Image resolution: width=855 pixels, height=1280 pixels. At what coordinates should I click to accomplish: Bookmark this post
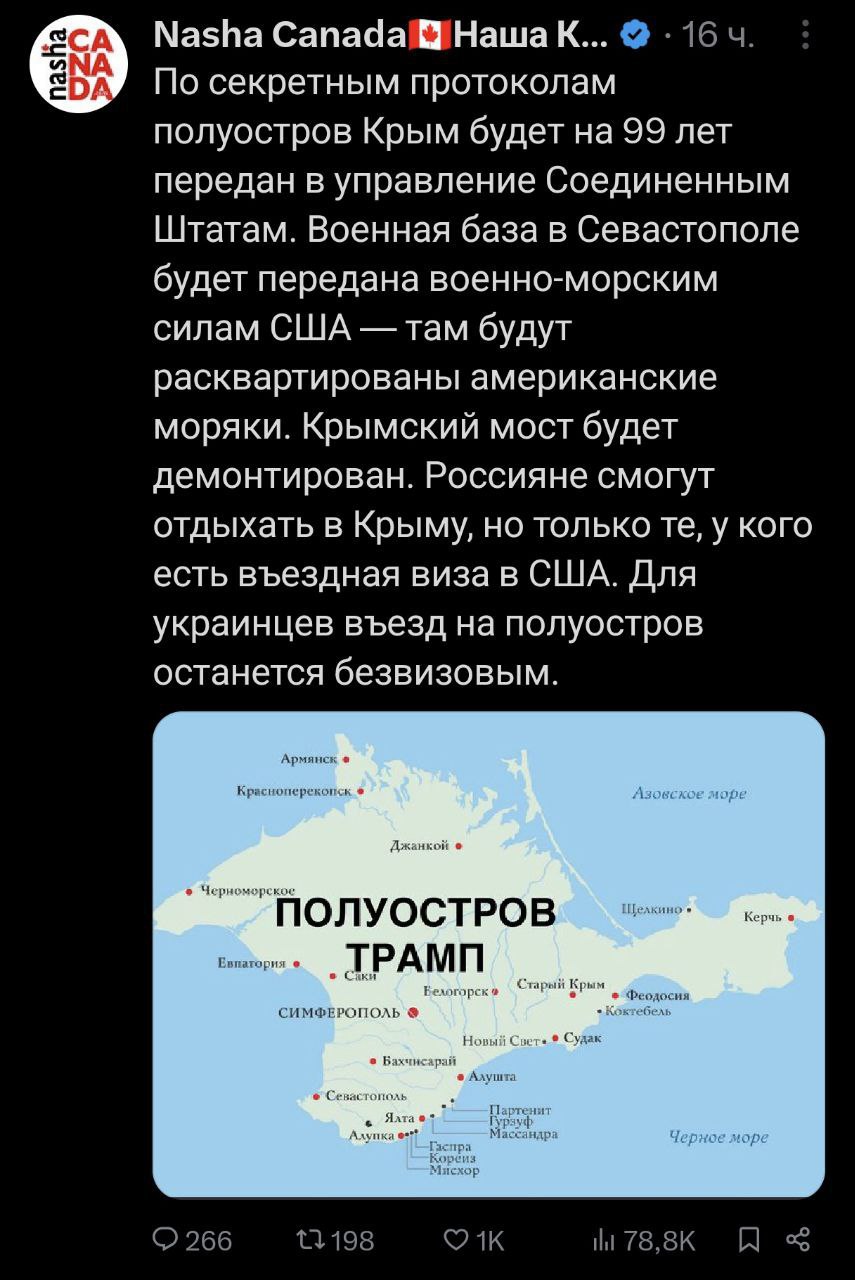(747, 1241)
